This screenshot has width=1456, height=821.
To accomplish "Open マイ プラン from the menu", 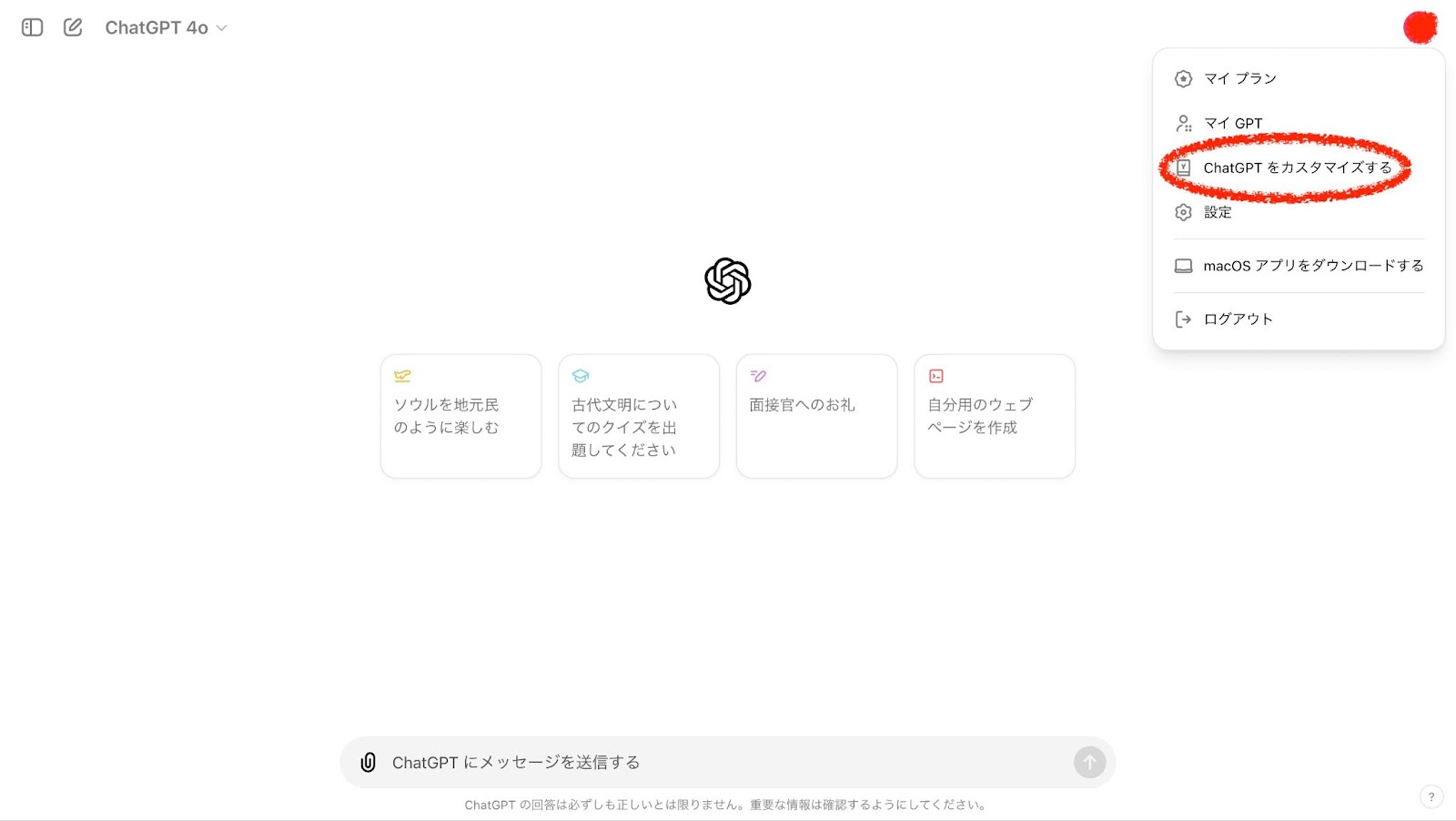I will click(1239, 78).
